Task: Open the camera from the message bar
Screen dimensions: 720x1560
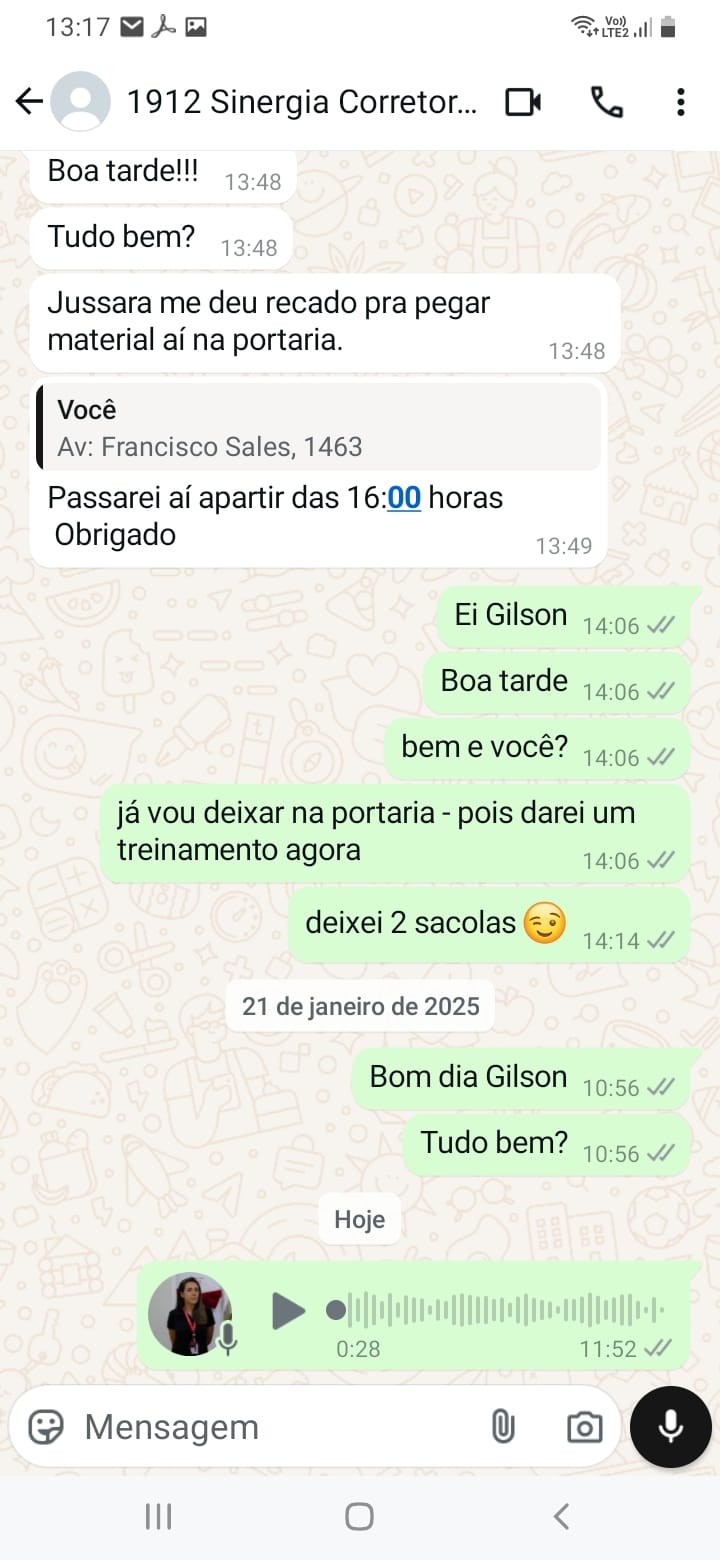Action: [x=584, y=1427]
